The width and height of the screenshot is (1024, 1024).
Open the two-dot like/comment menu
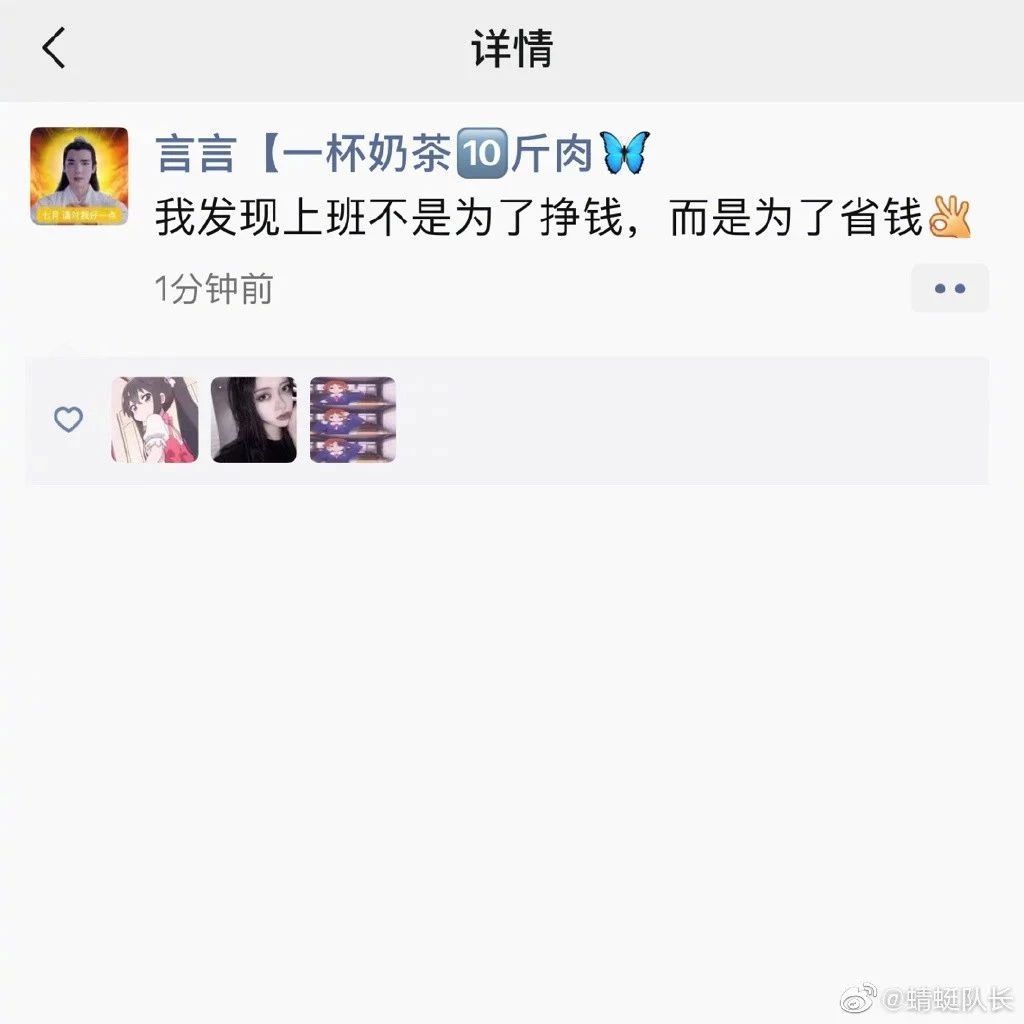949,289
